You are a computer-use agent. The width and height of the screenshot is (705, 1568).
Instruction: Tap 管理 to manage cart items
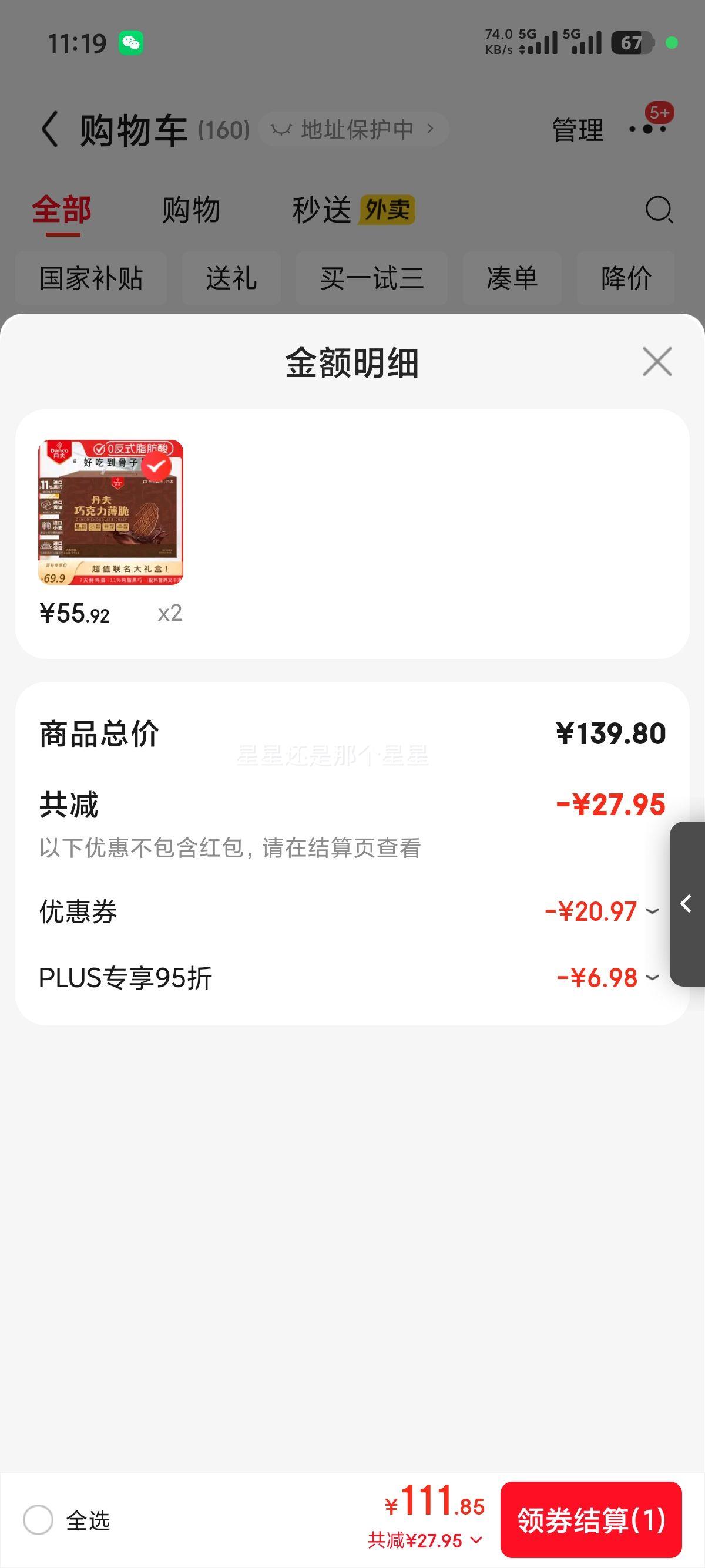pyautogui.click(x=576, y=130)
